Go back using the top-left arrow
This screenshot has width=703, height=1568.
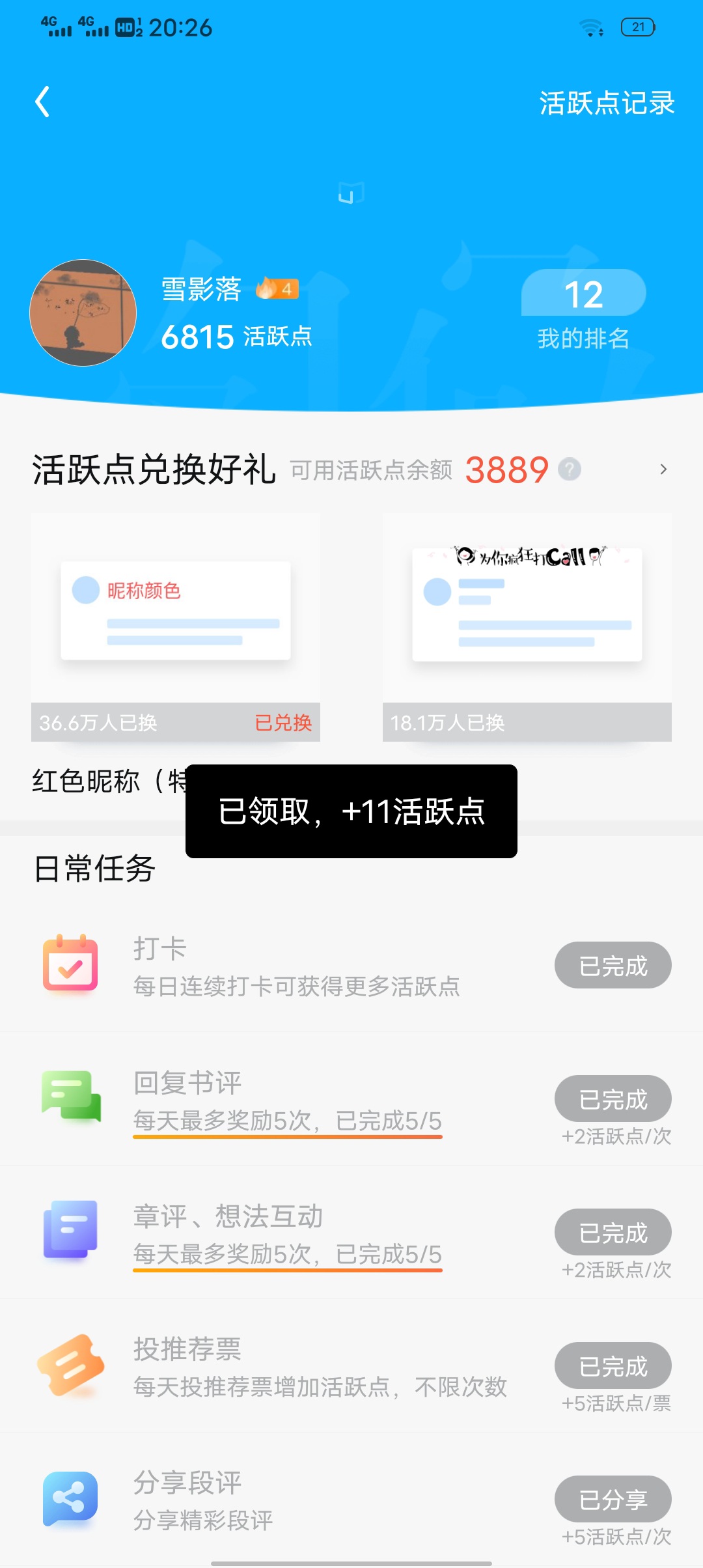42,102
